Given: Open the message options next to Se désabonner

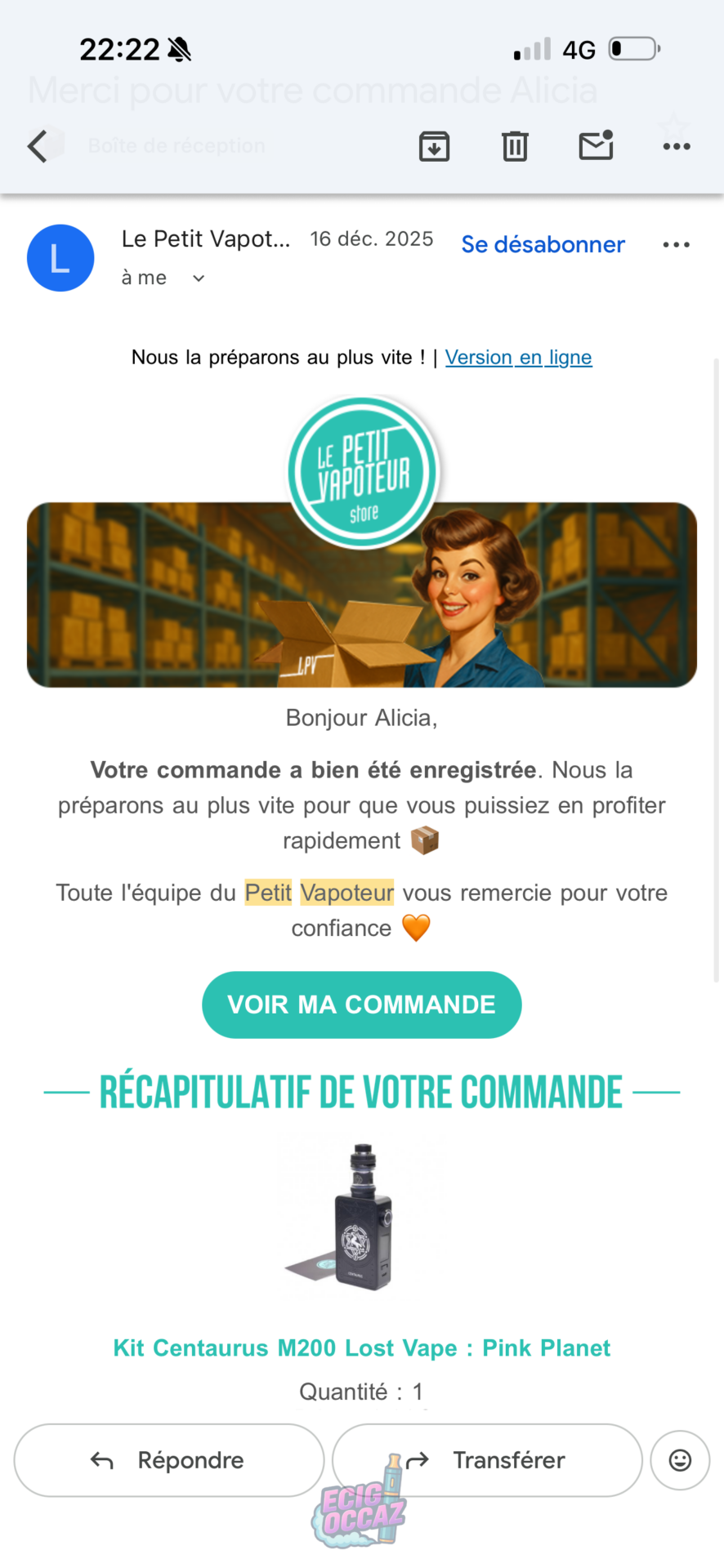Looking at the screenshot, I should [676, 245].
